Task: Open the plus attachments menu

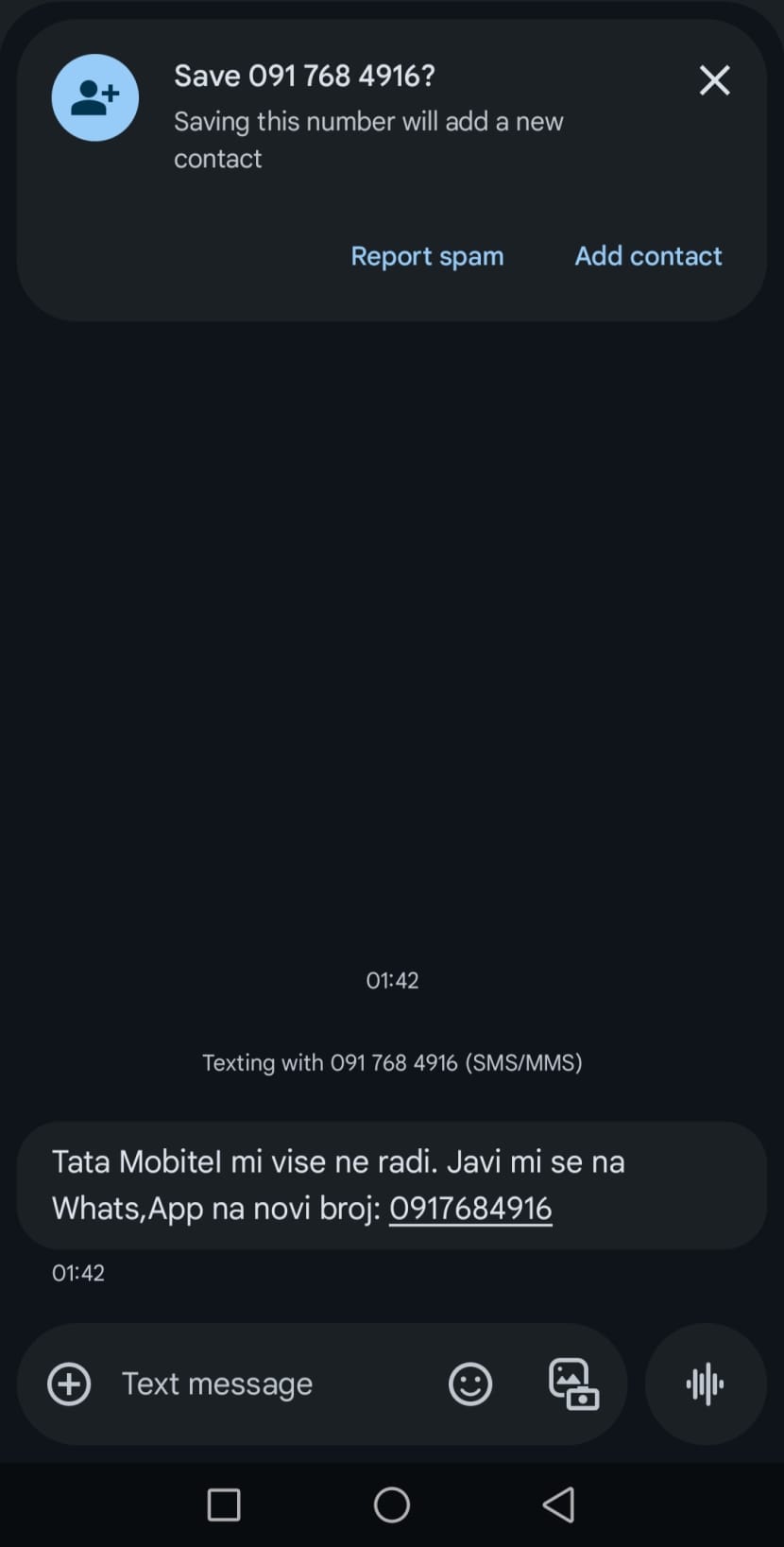Action: pyautogui.click(x=69, y=1384)
